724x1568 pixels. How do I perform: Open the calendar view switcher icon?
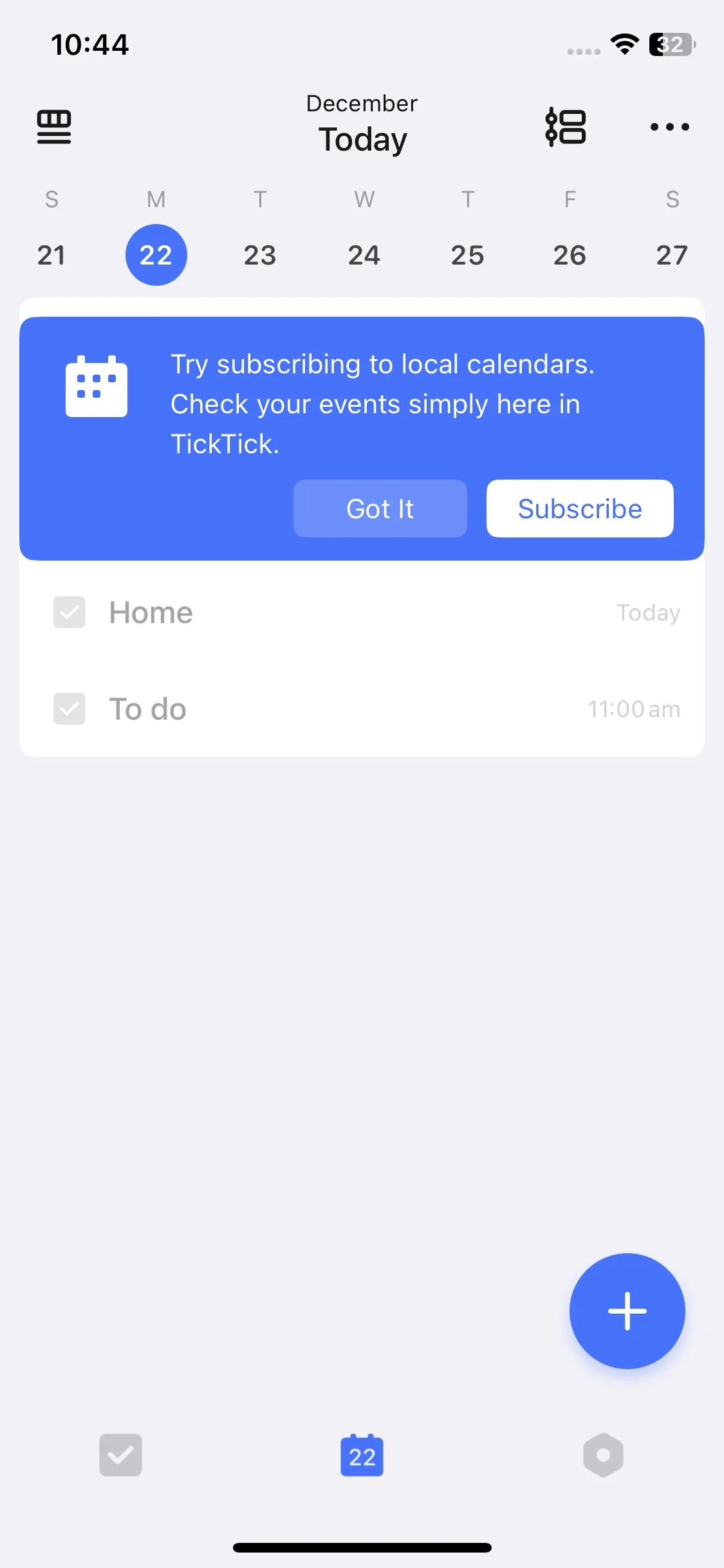pos(54,127)
